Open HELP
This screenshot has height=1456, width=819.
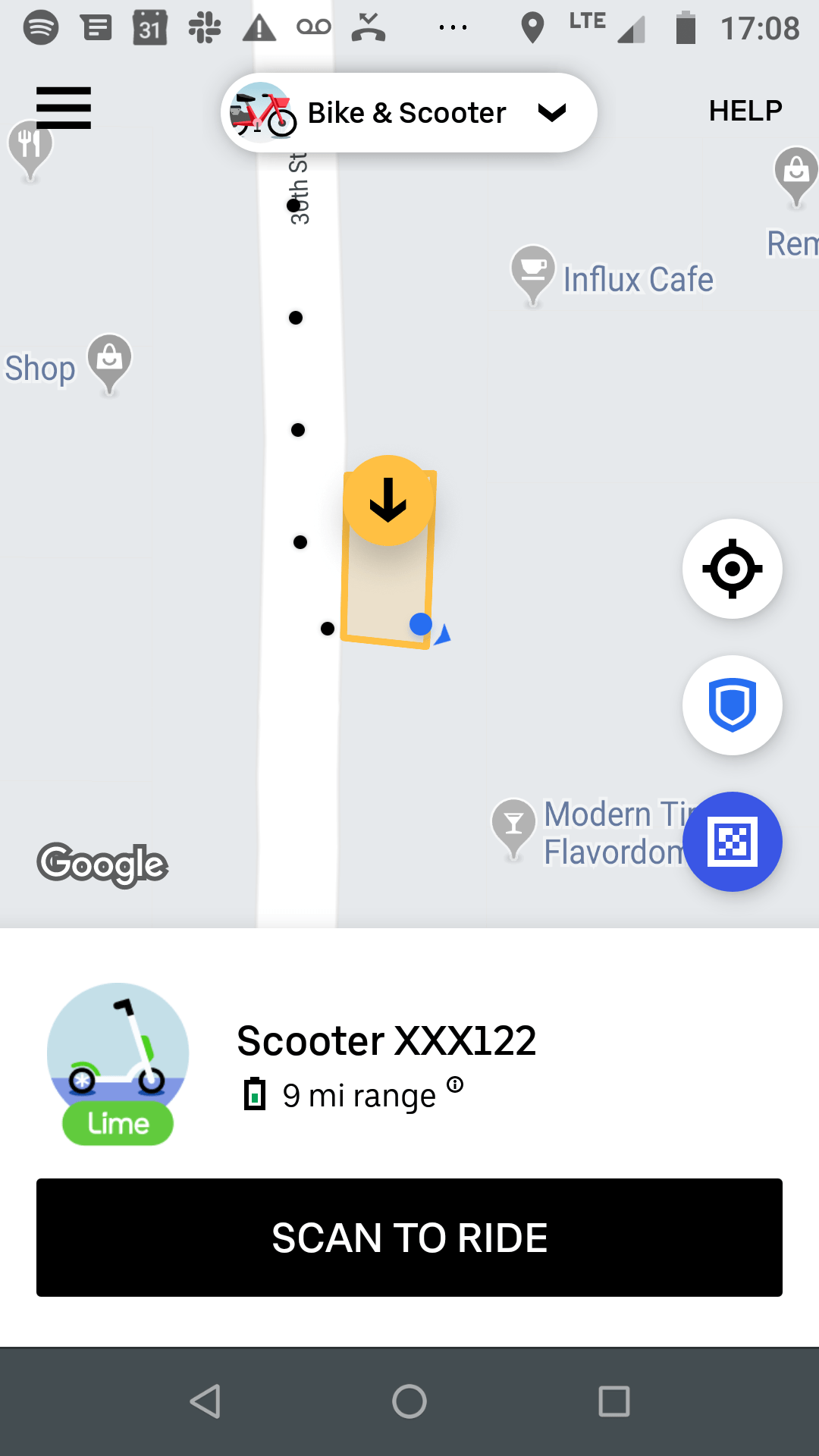pyautogui.click(x=745, y=111)
